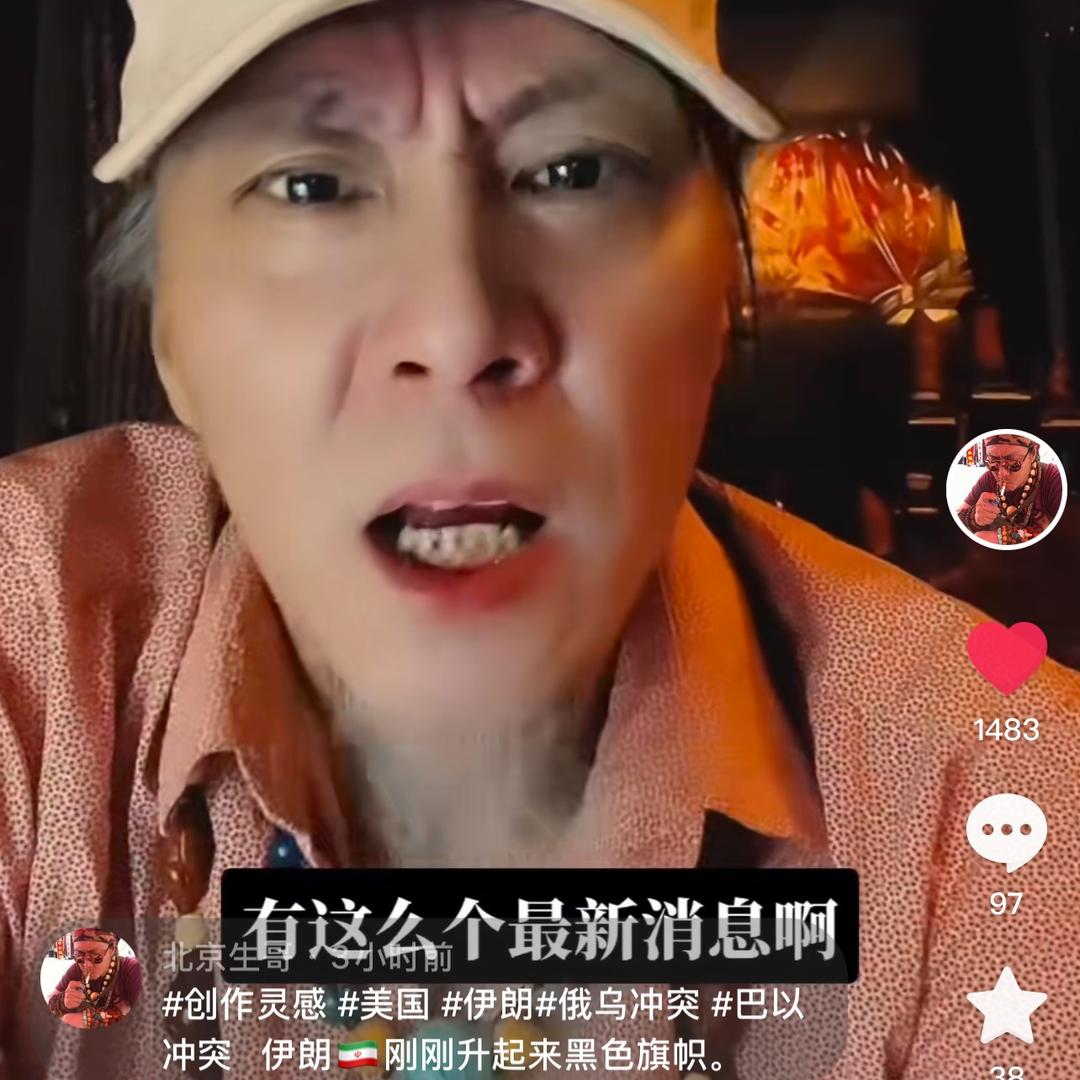Viewport: 1080px width, 1080px height.
Task: Open the #美国 hashtag
Action: point(383,1004)
